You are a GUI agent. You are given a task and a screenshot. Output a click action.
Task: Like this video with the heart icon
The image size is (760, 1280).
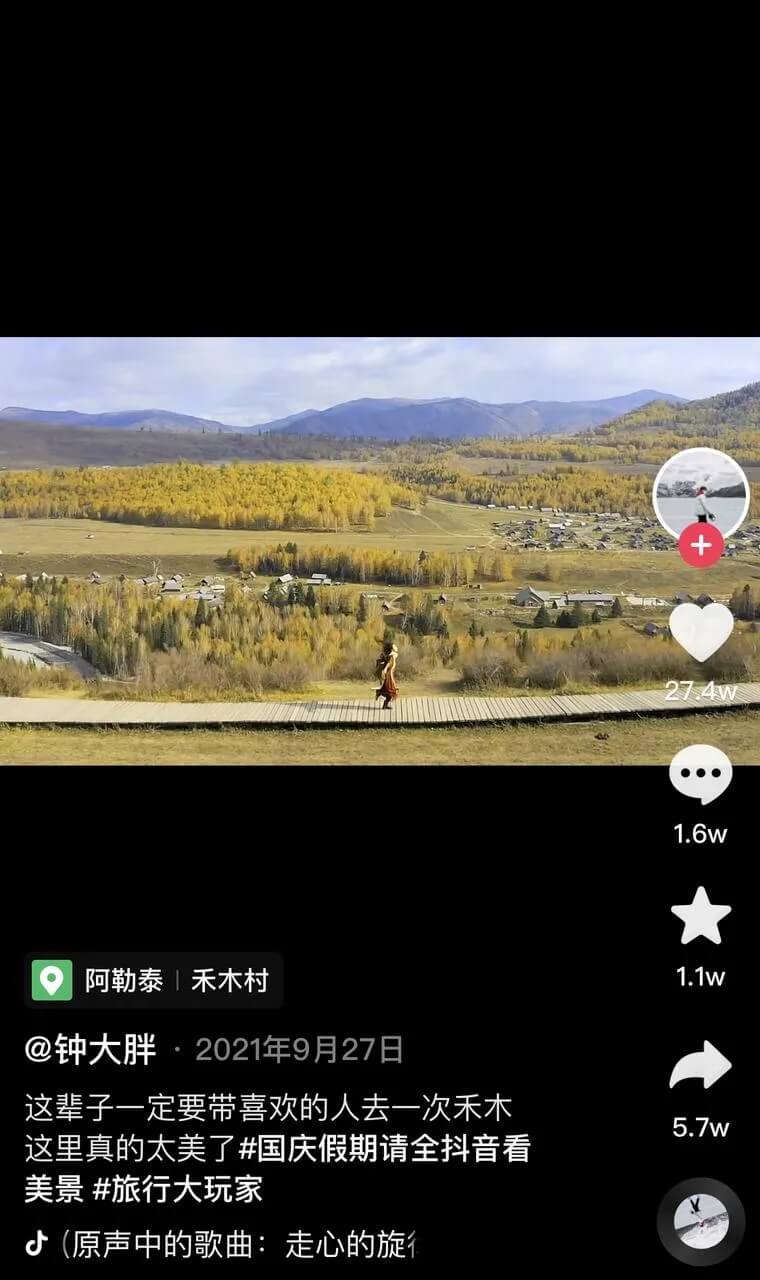pyautogui.click(x=700, y=633)
